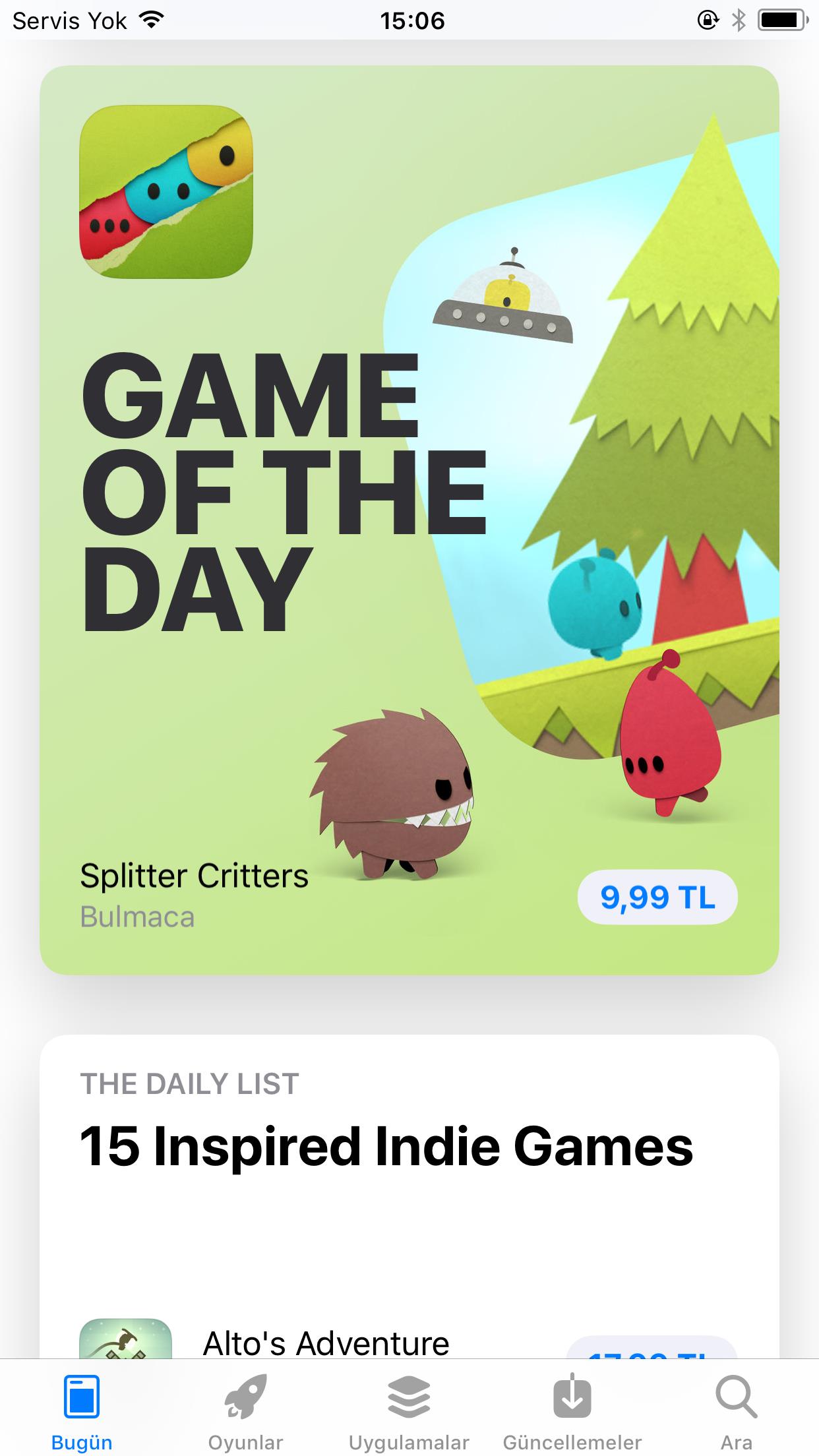Switch to the Oyunlar tab

pyautogui.click(x=245, y=1412)
